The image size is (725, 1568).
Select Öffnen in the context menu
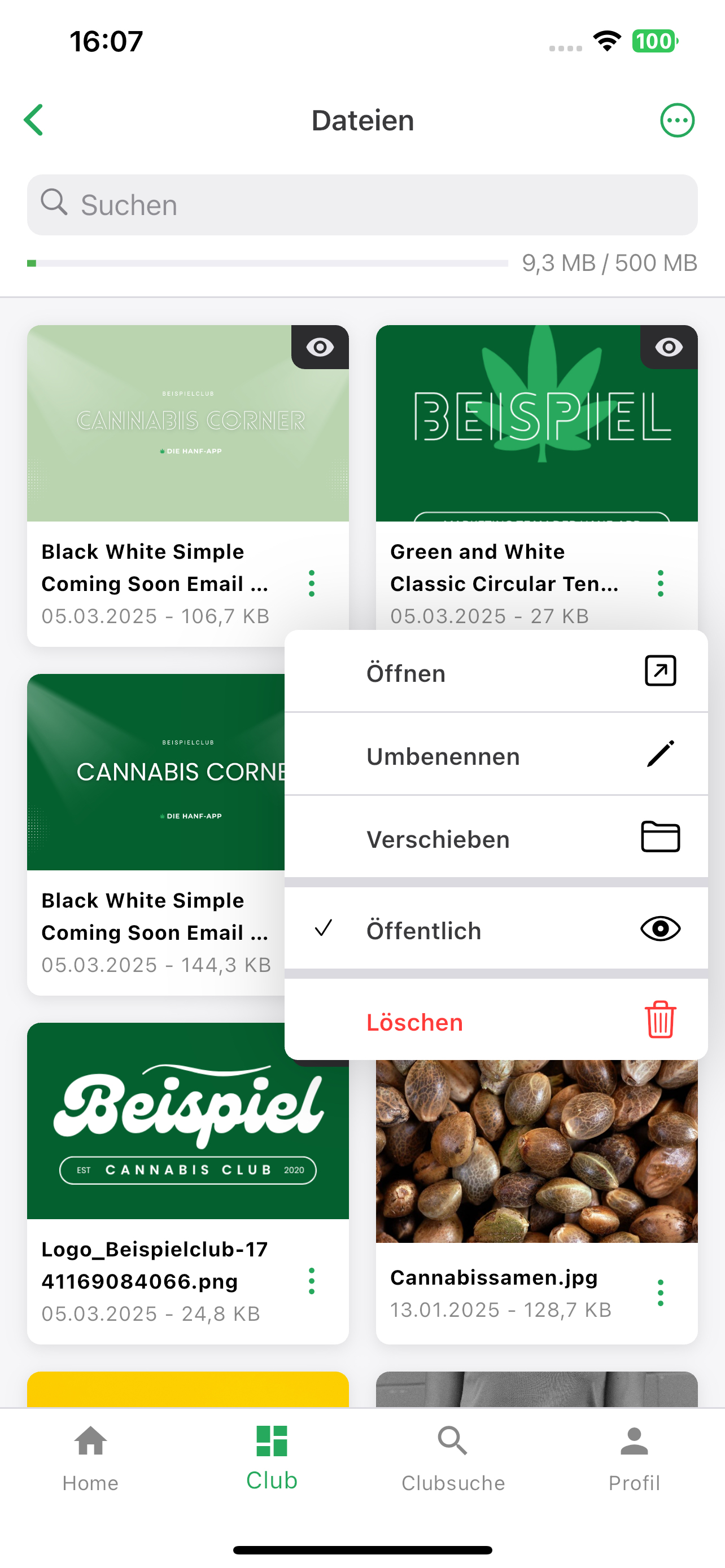496,673
